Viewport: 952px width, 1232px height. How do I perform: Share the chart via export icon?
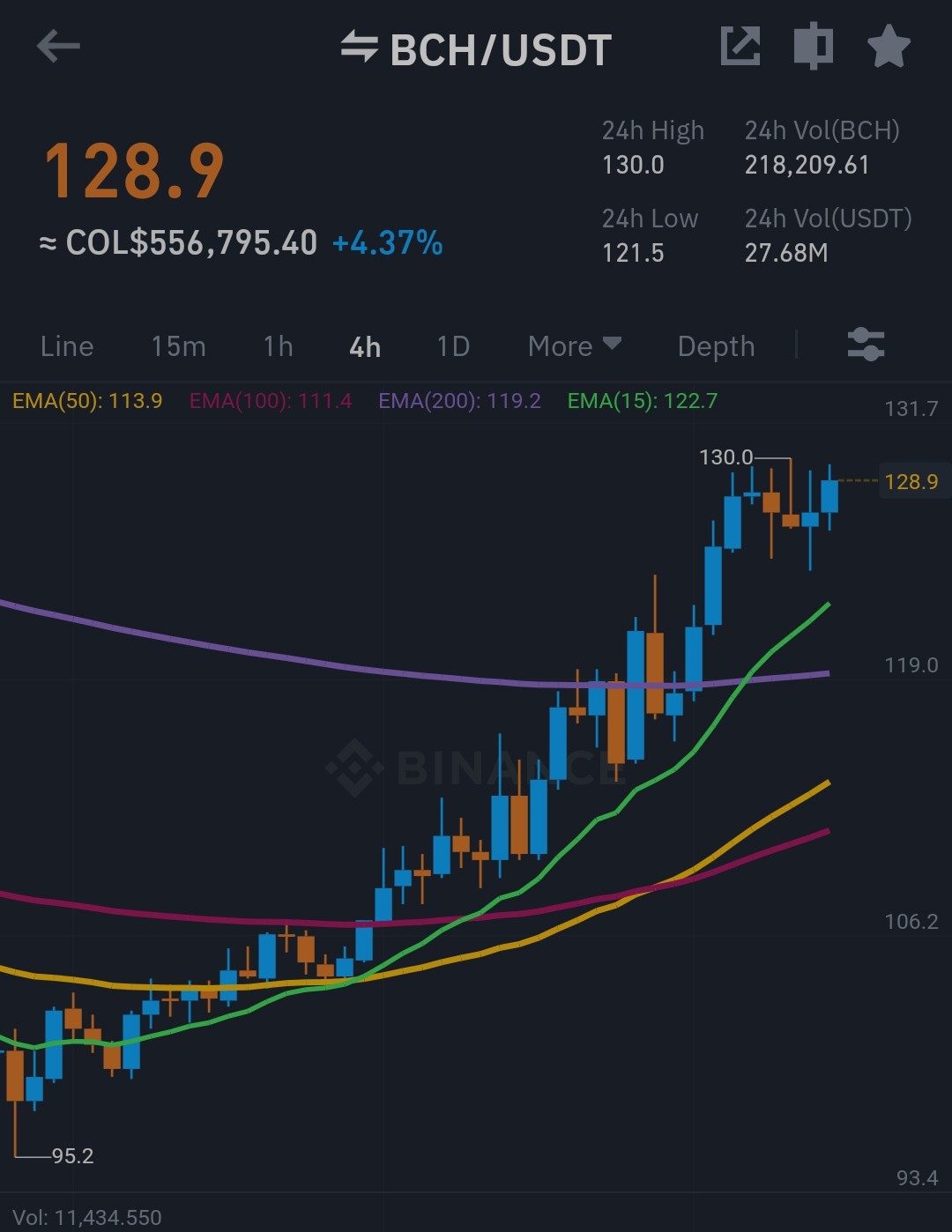click(x=740, y=46)
